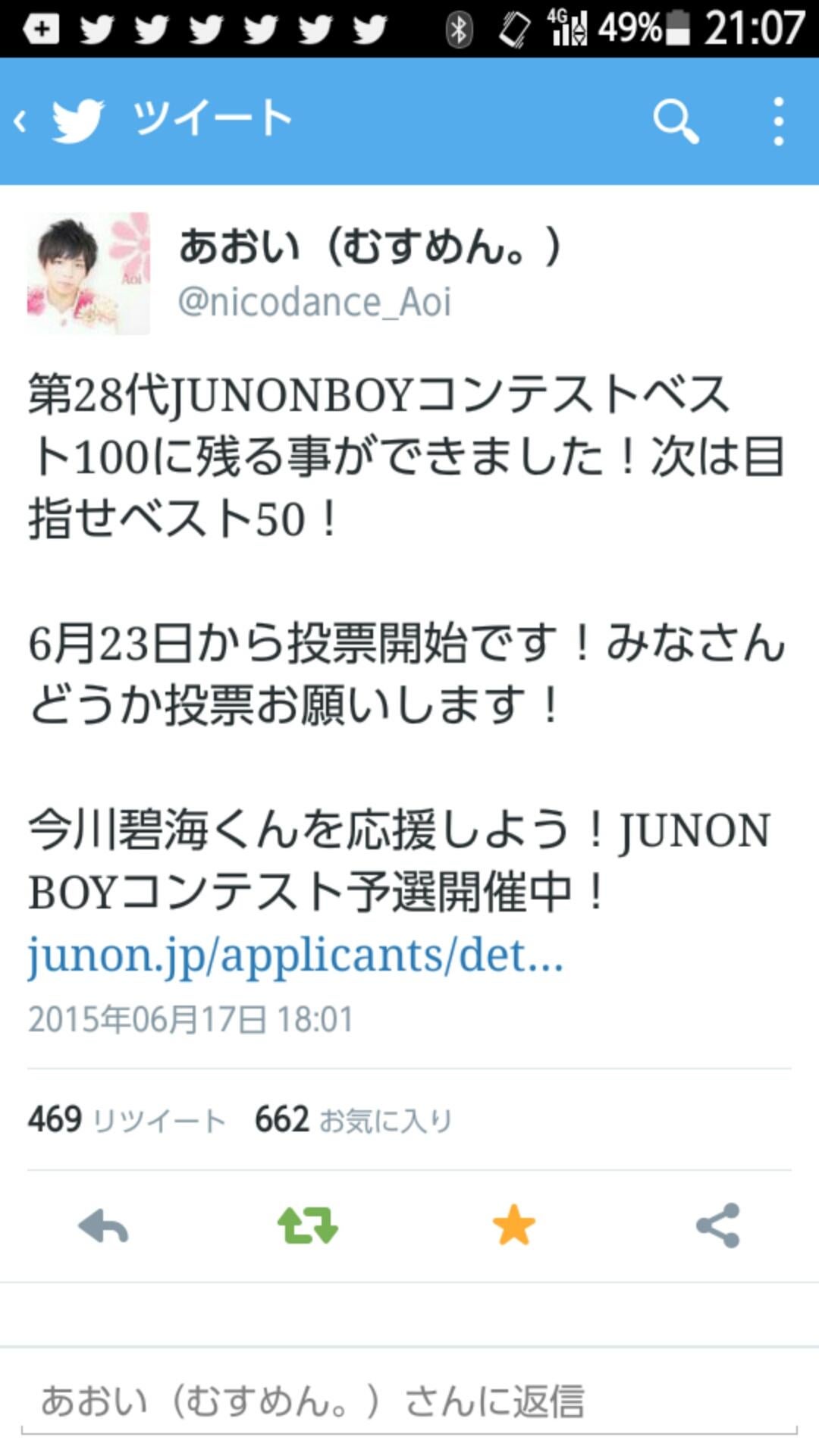The width and height of the screenshot is (819, 1456).
Task: View the 469 retweets list
Action: pos(127,1120)
